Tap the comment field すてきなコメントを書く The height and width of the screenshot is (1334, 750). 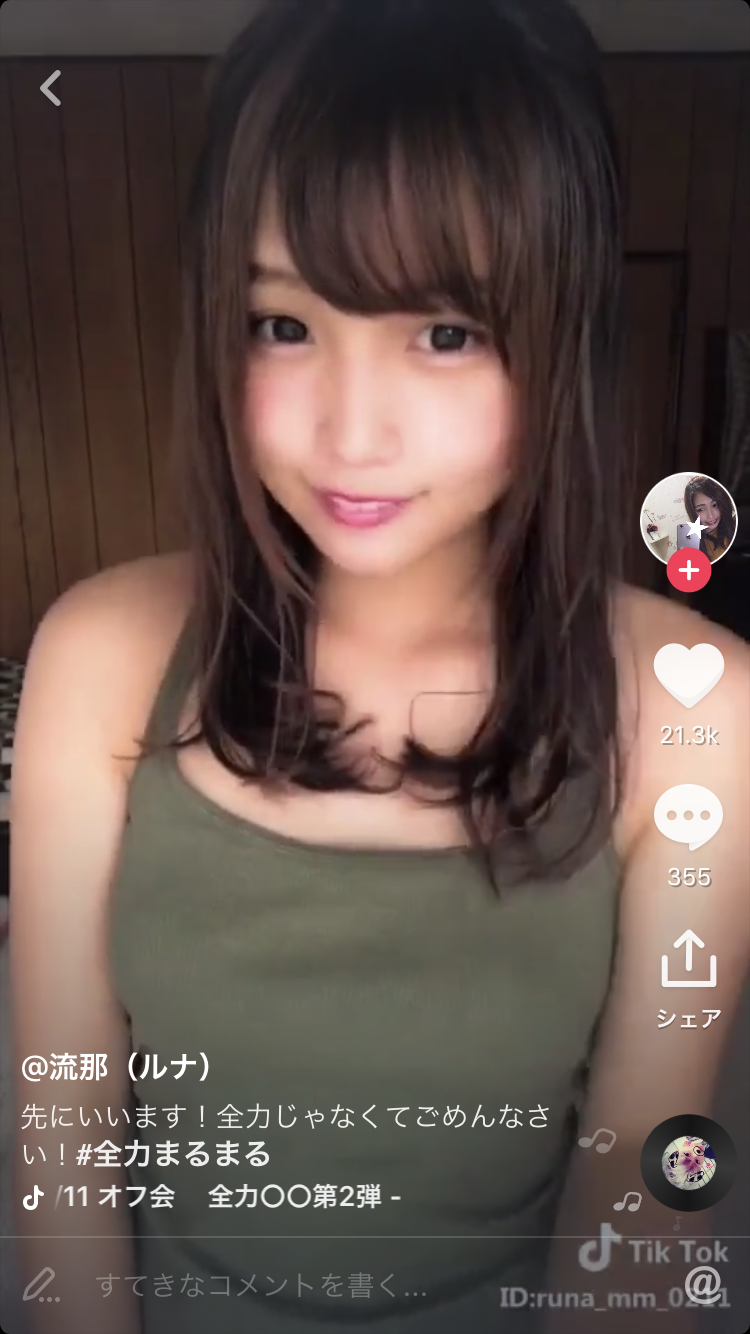pyautogui.click(x=260, y=1284)
